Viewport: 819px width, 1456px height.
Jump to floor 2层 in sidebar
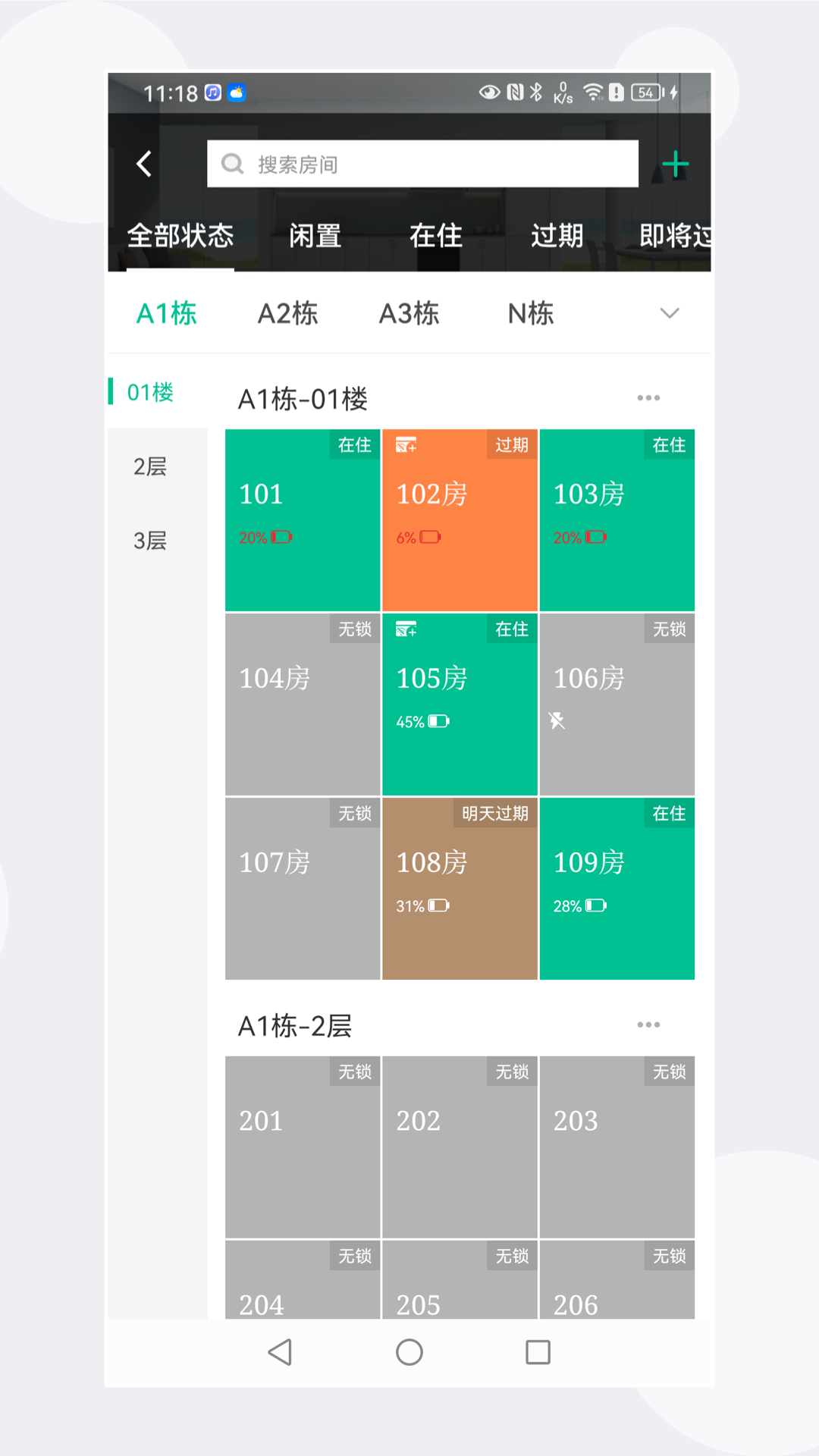[150, 466]
